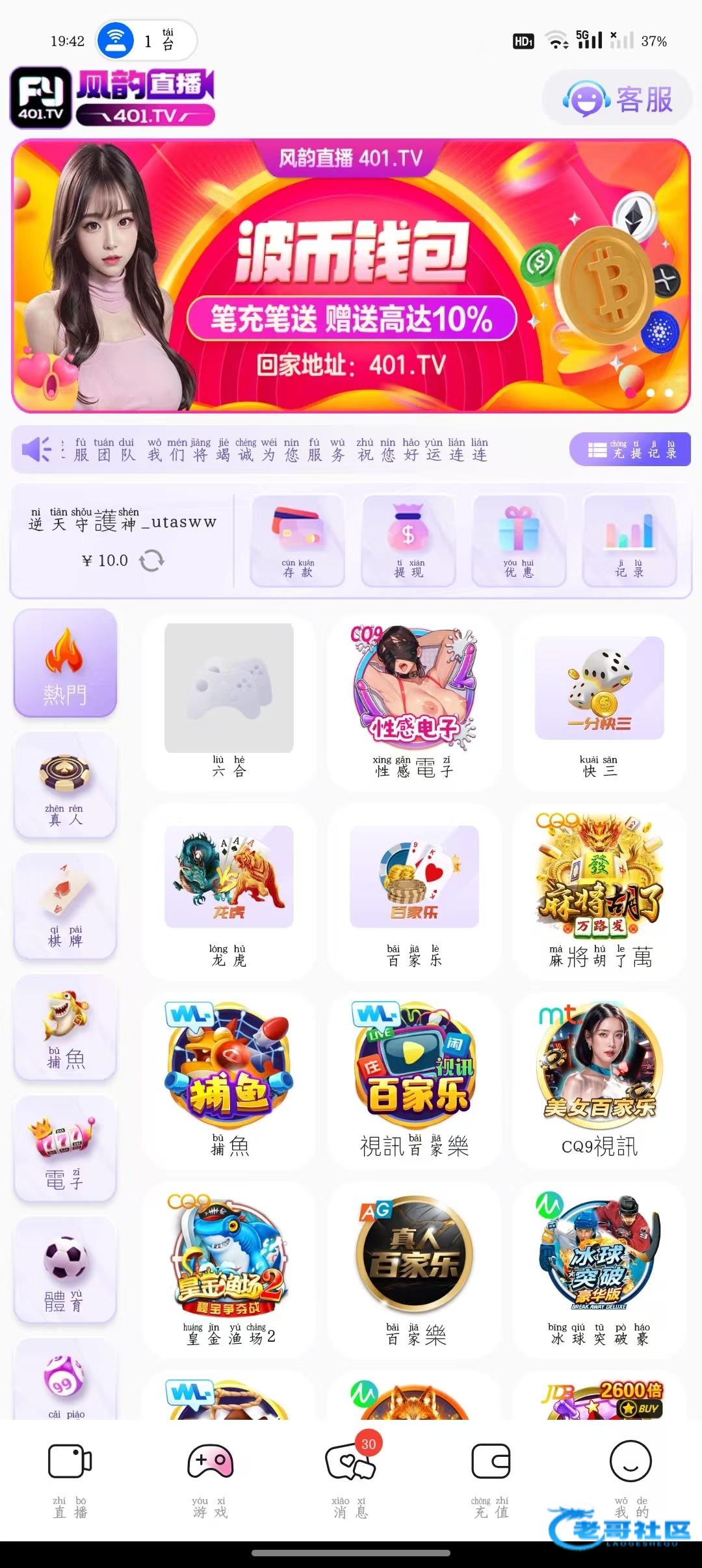This screenshot has width=702, height=1568.
Task: Select the 棋牌 category
Action: (x=65, y=906)
